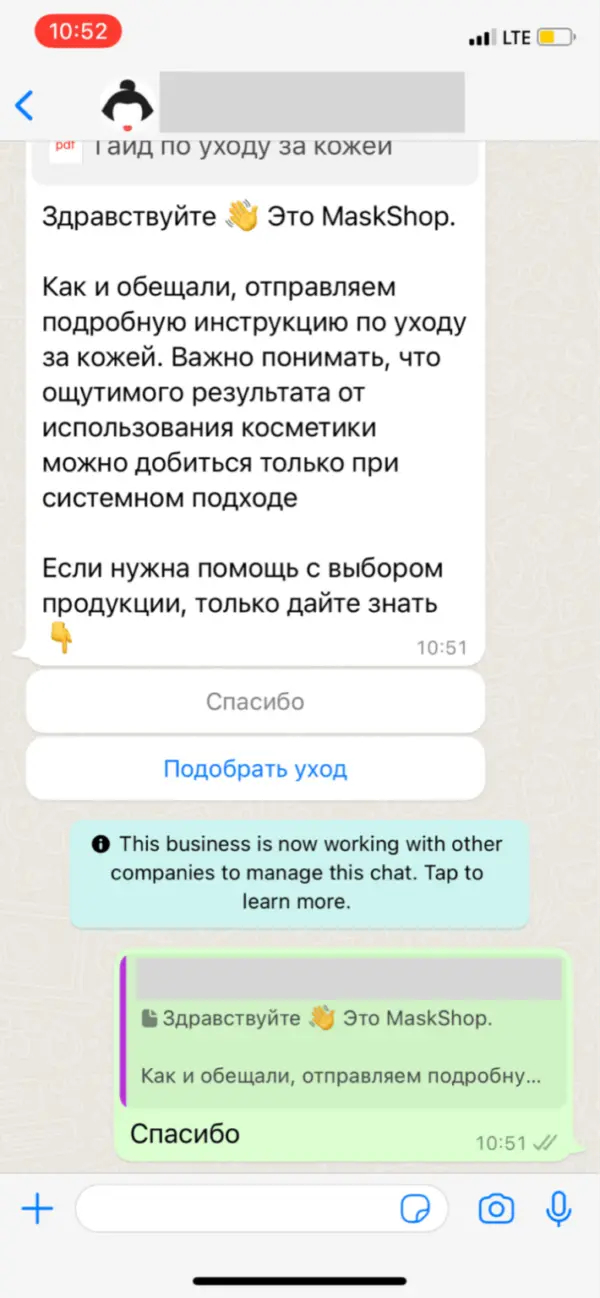Go back to the chat list
Screen dimensions: 600x1298
click(x=25, y=105)
